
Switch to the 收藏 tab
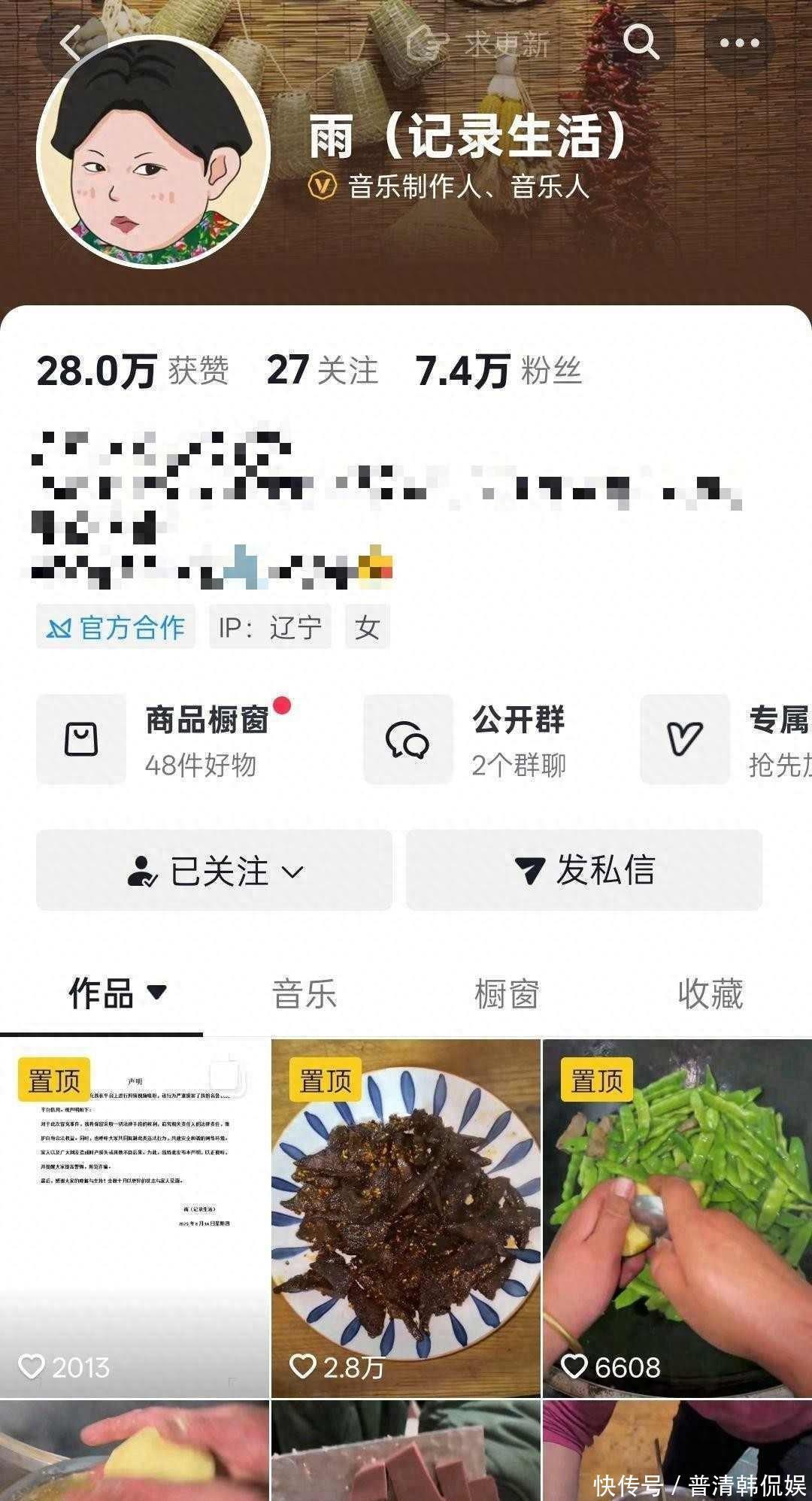click(x=710, y=994)
